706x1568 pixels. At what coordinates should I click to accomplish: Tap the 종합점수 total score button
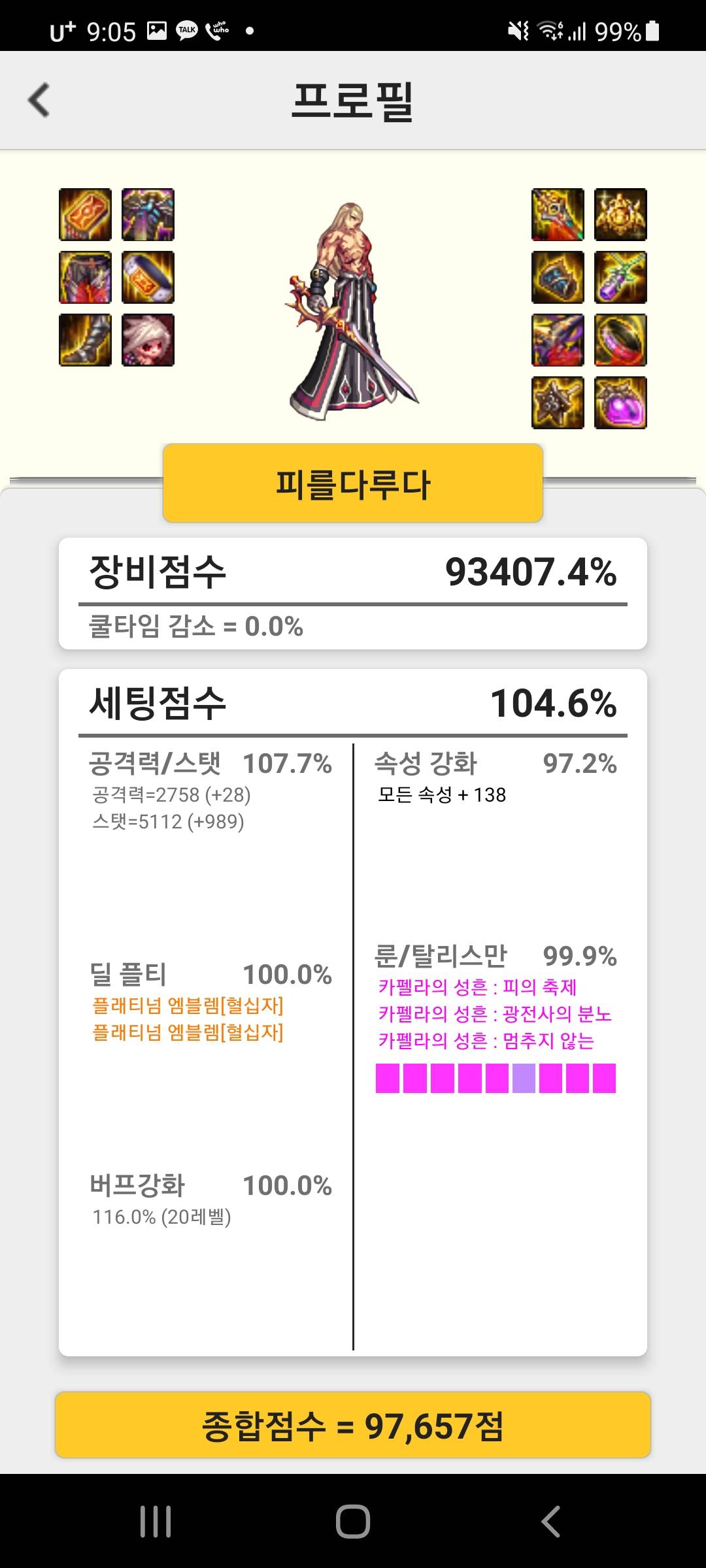tap(353, 1426)
